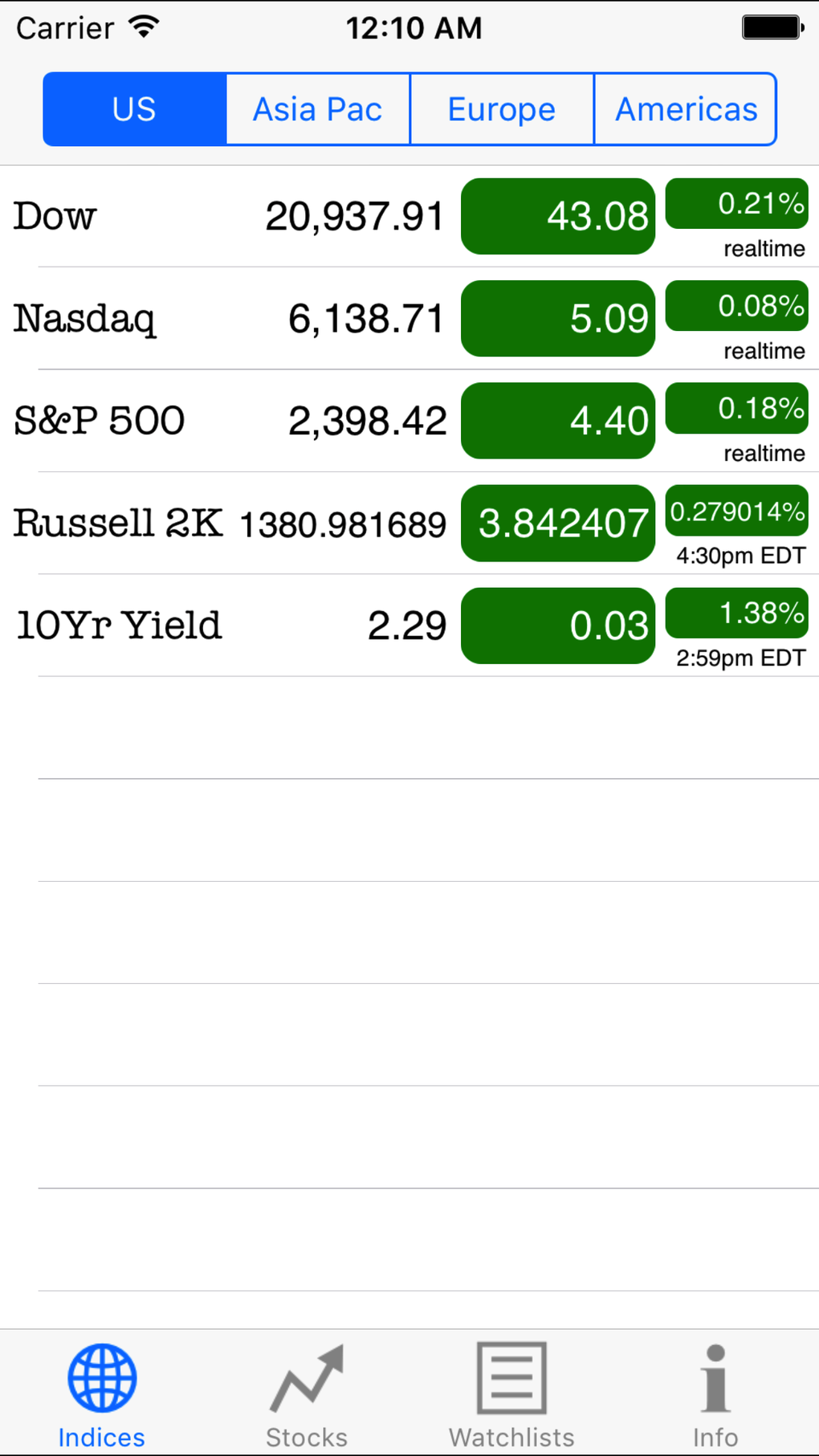Select the Americas segment
Image resolution: width=819 pixels, height=1456 pixels.
[x=685, y=109]
